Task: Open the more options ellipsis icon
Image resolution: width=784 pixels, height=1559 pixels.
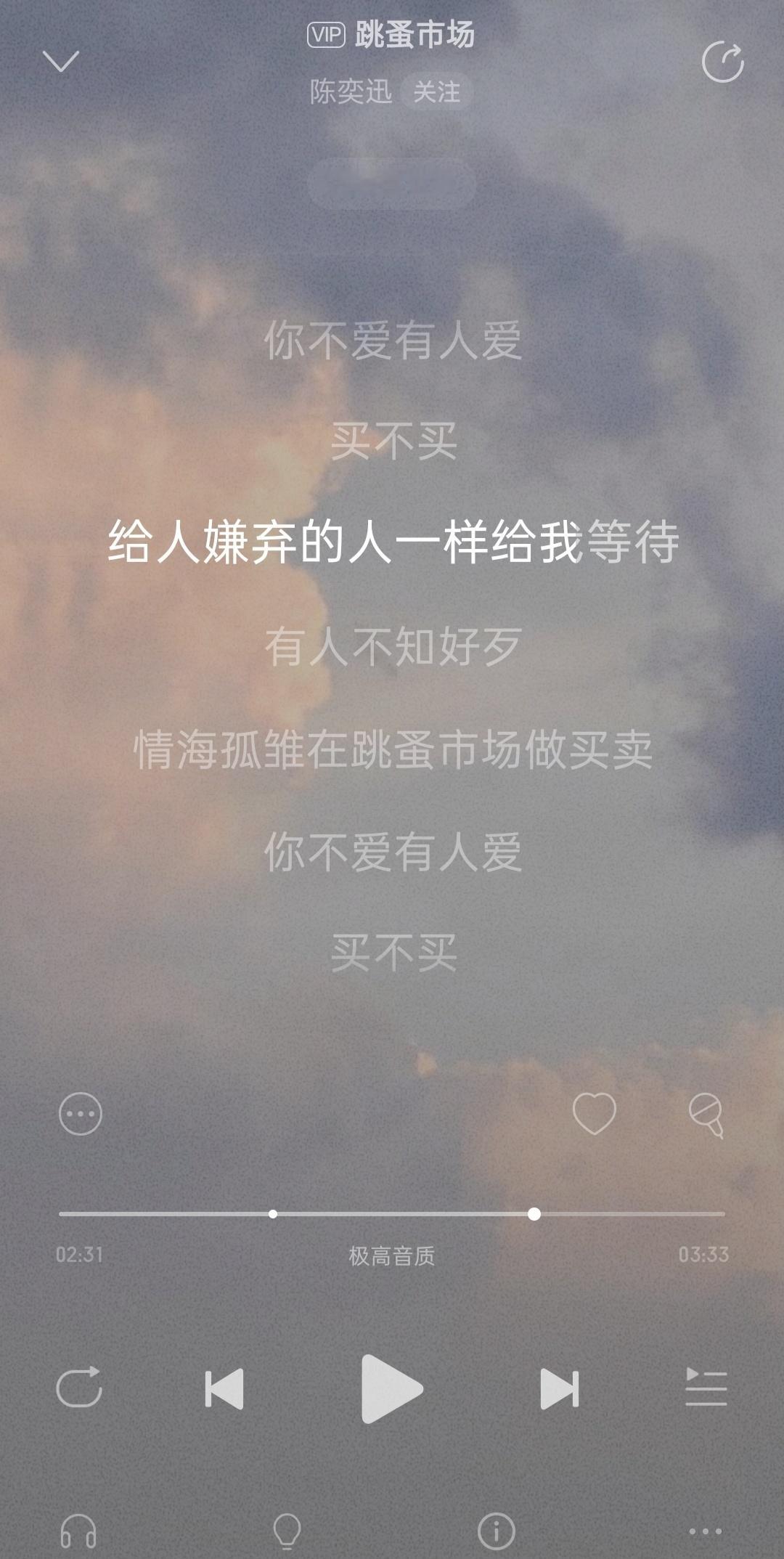Action: 80,1113
